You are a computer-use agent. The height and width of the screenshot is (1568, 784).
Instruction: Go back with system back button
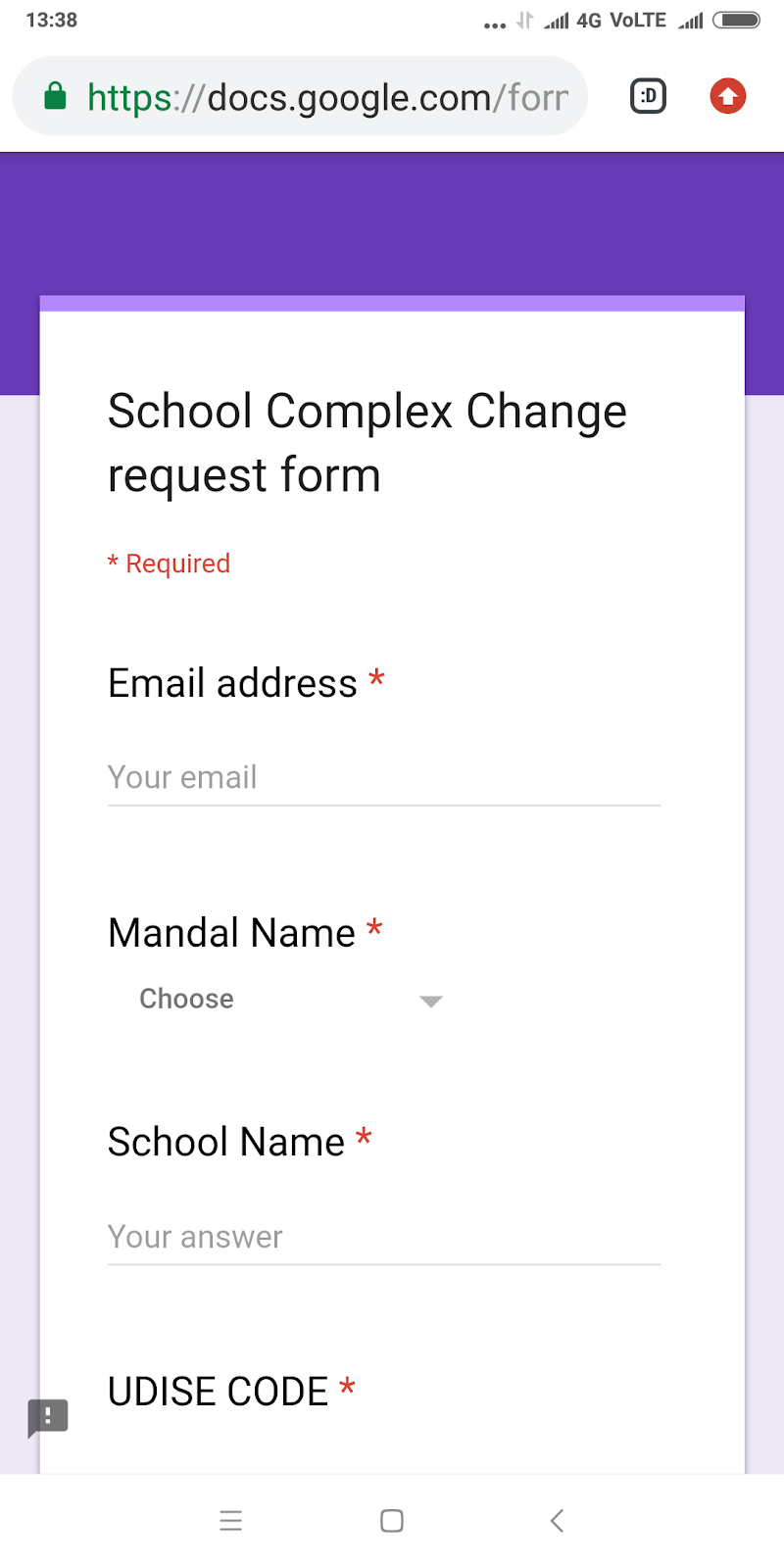tap(557, 1521)
